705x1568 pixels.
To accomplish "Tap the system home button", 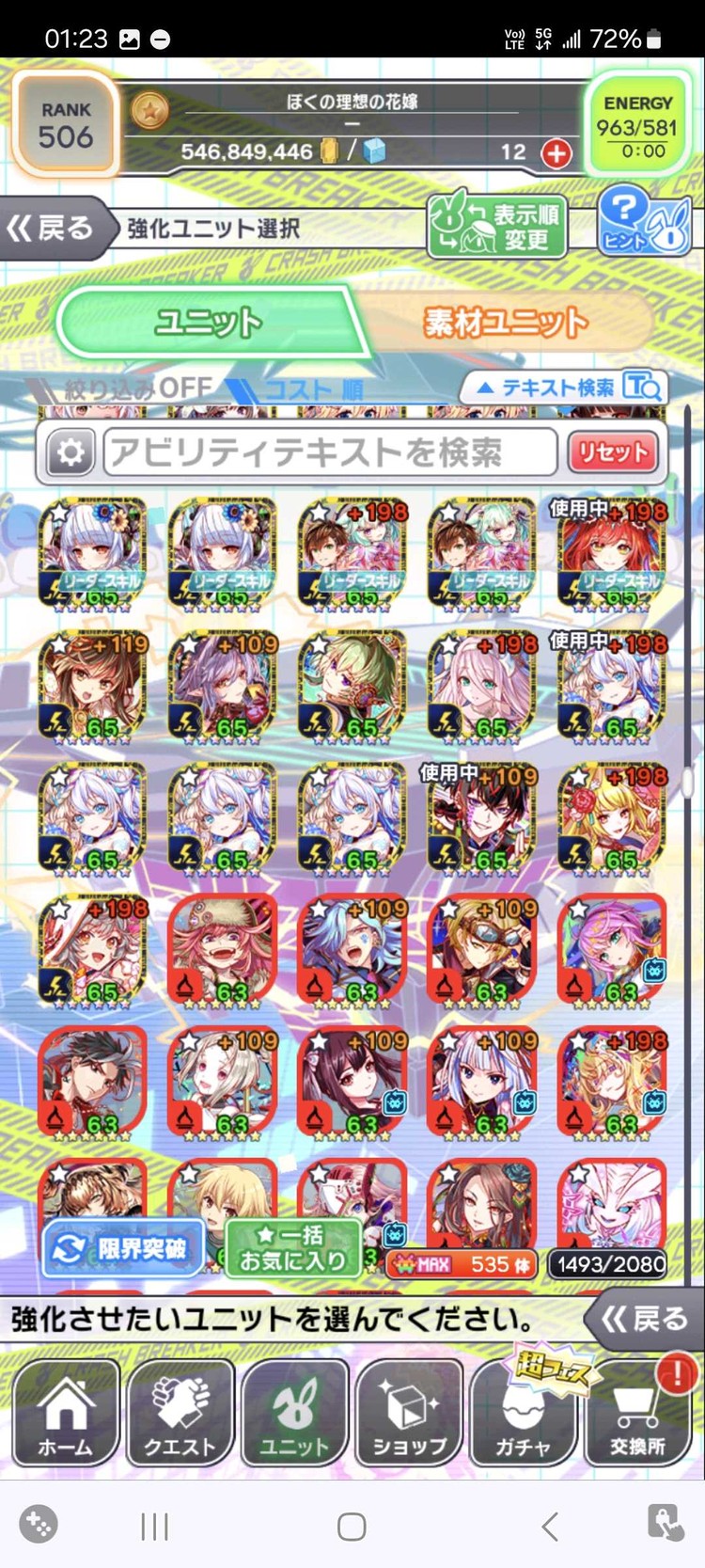I will (352, 1526).
